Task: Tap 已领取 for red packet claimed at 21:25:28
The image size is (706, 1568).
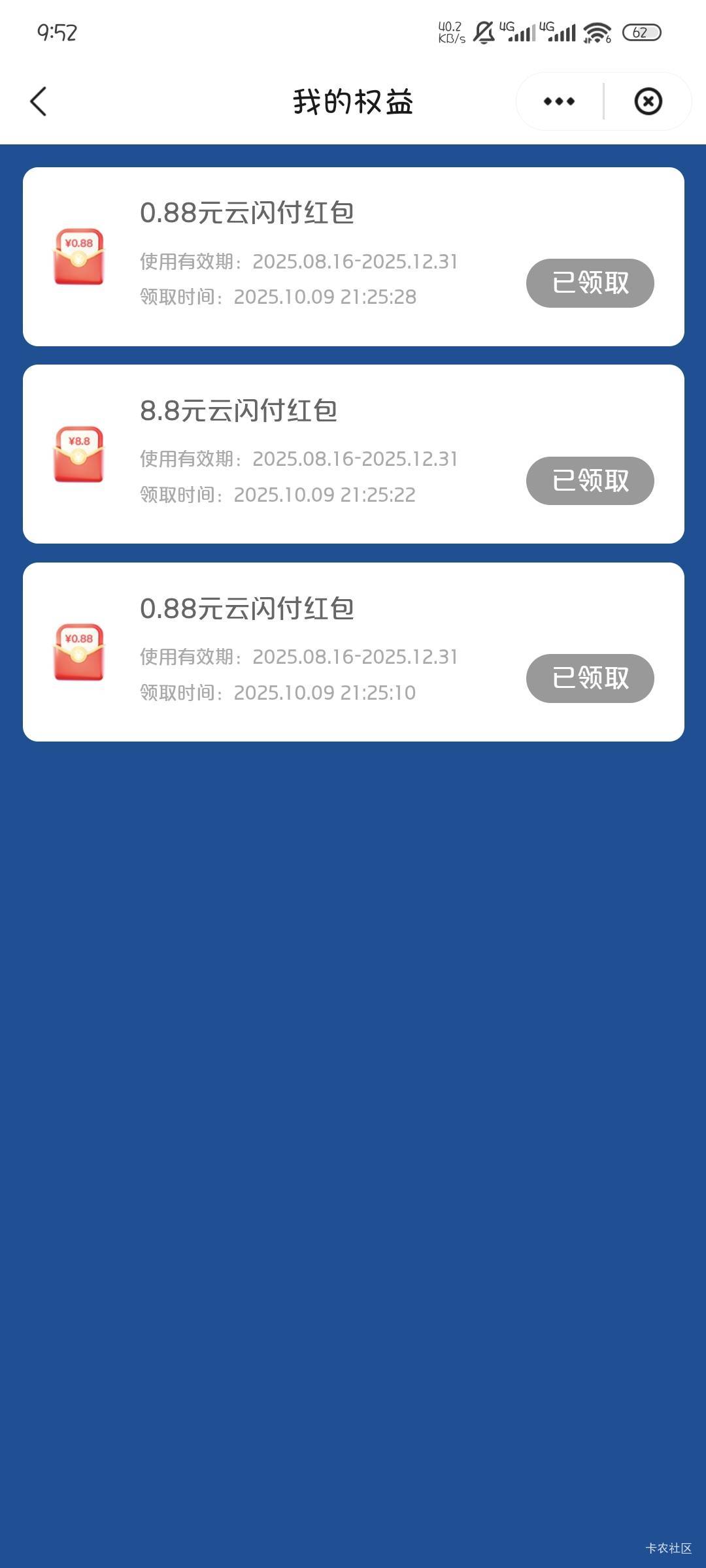Action: pos(590,283)
